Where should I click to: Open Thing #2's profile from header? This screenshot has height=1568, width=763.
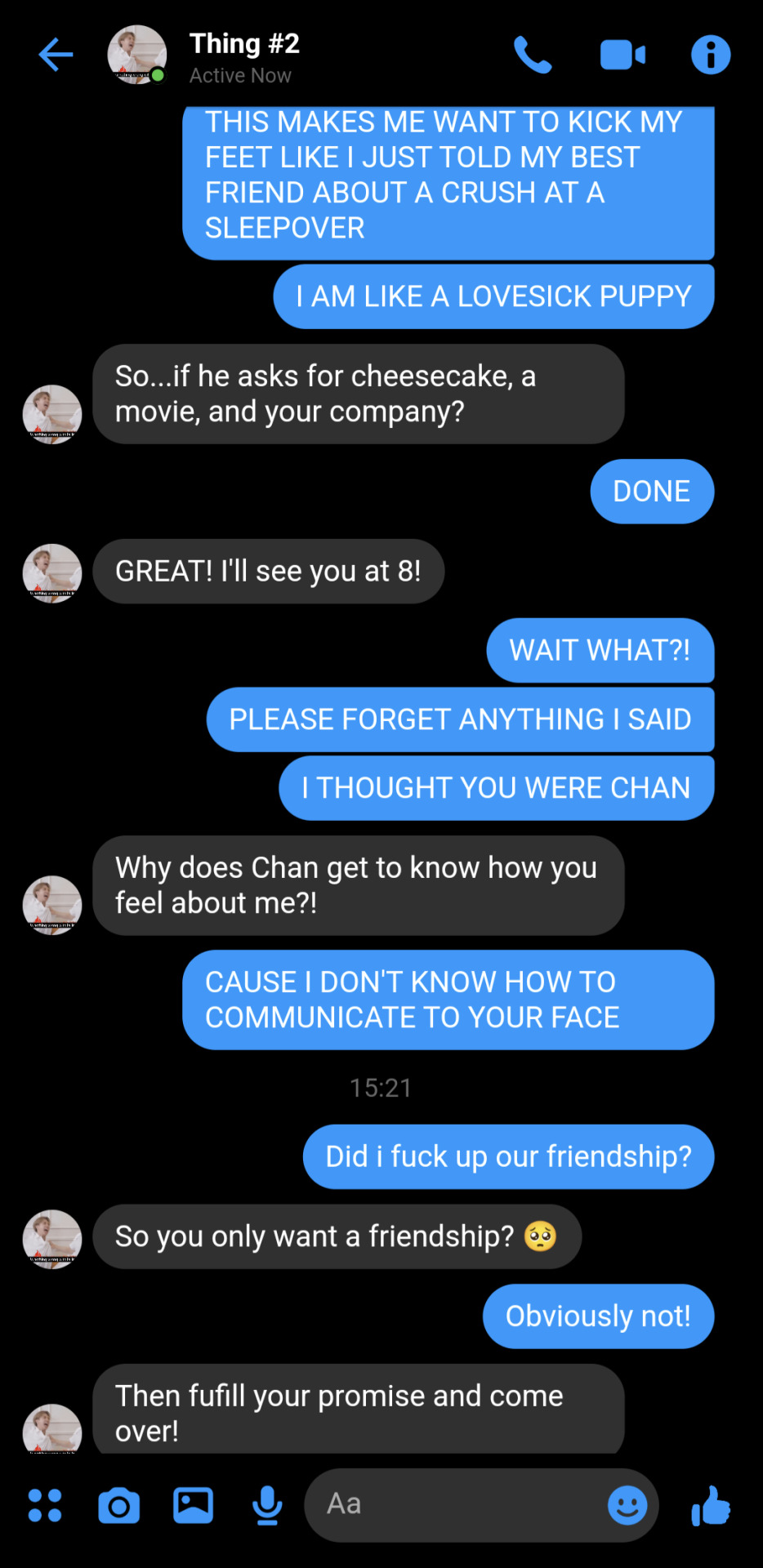click(243, 56)
